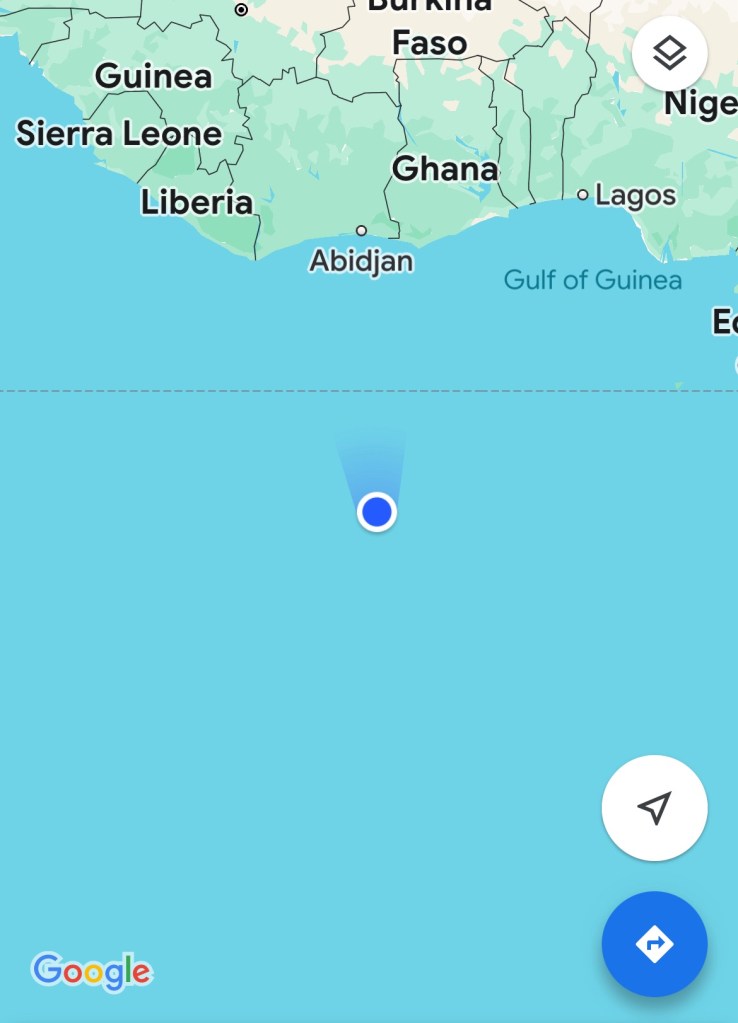Select the Abidjan city marker
The height and width of the screenshot is (1023, 738).
click(361, 231)
